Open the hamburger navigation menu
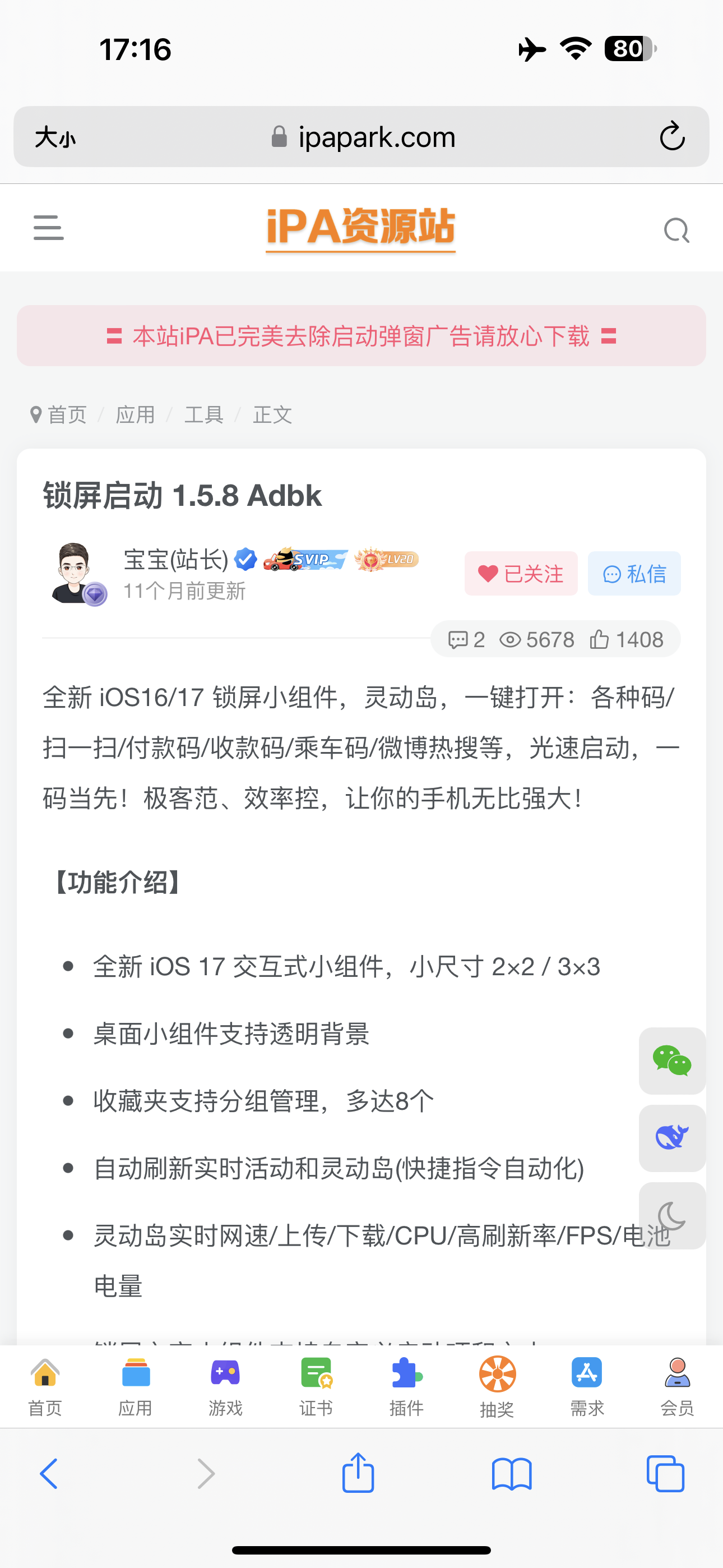The image size is (723, 1568). (x=48, y=228)
